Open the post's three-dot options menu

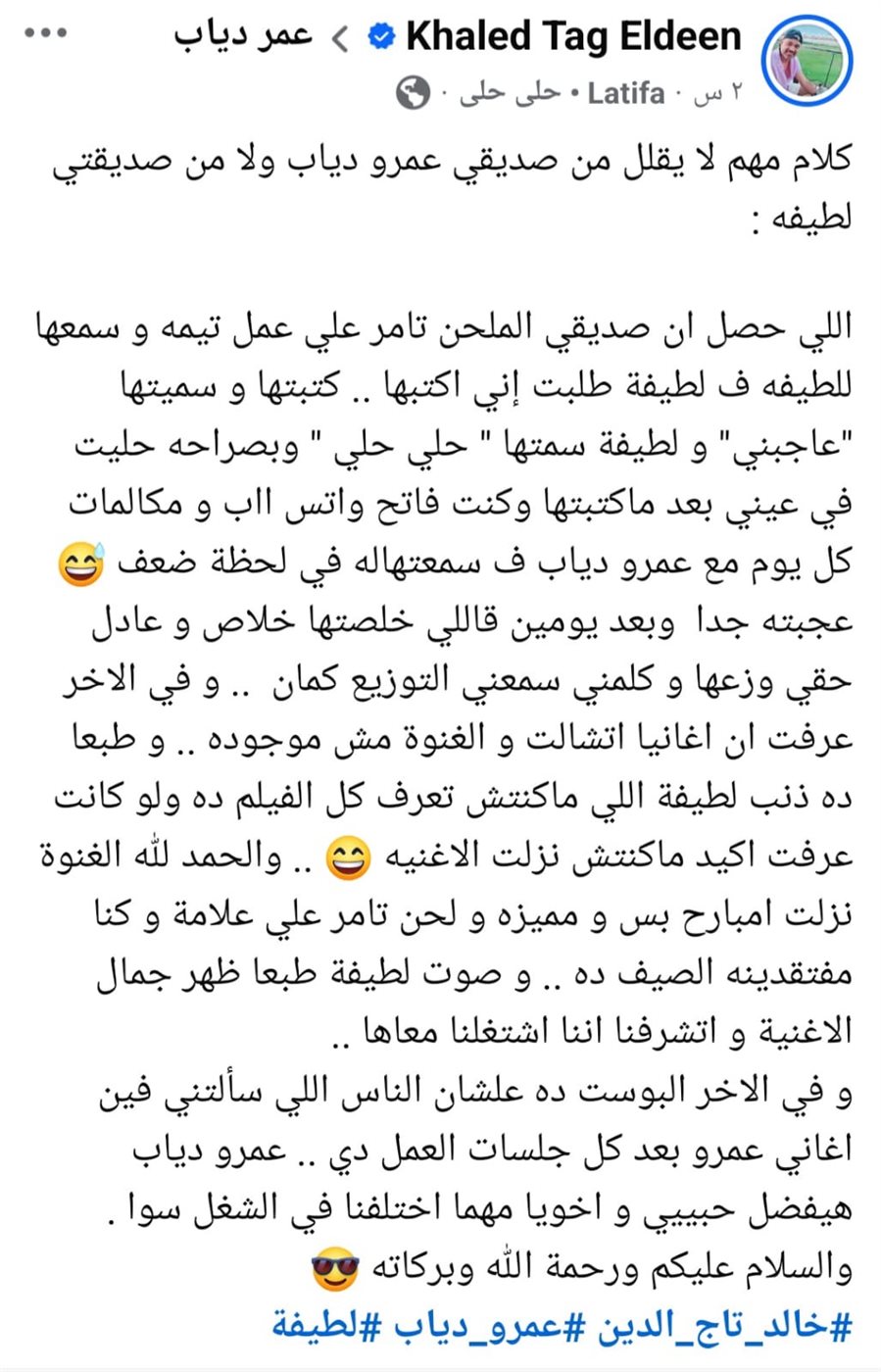[46, 34]
